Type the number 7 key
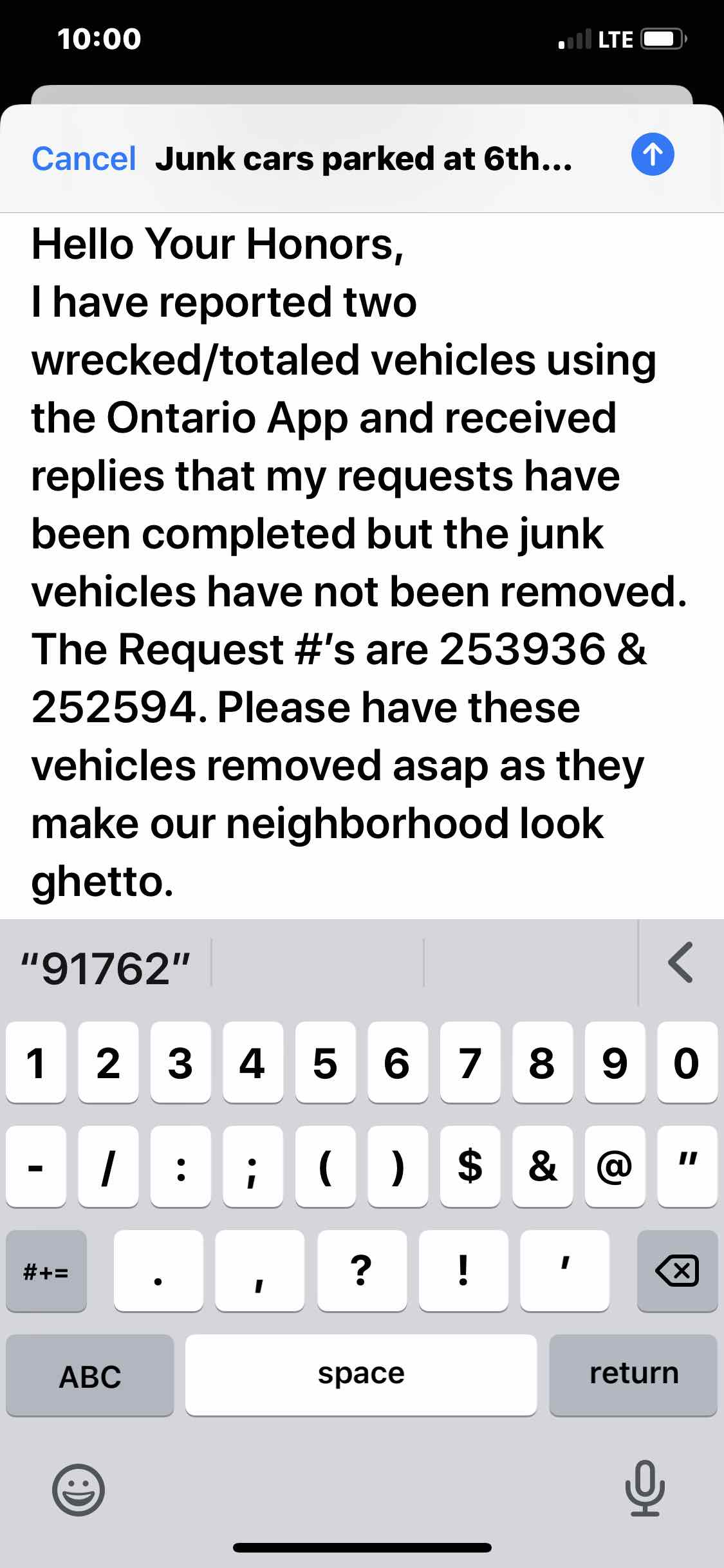This screenshot has height=1568, width=724. point(470,1062)
